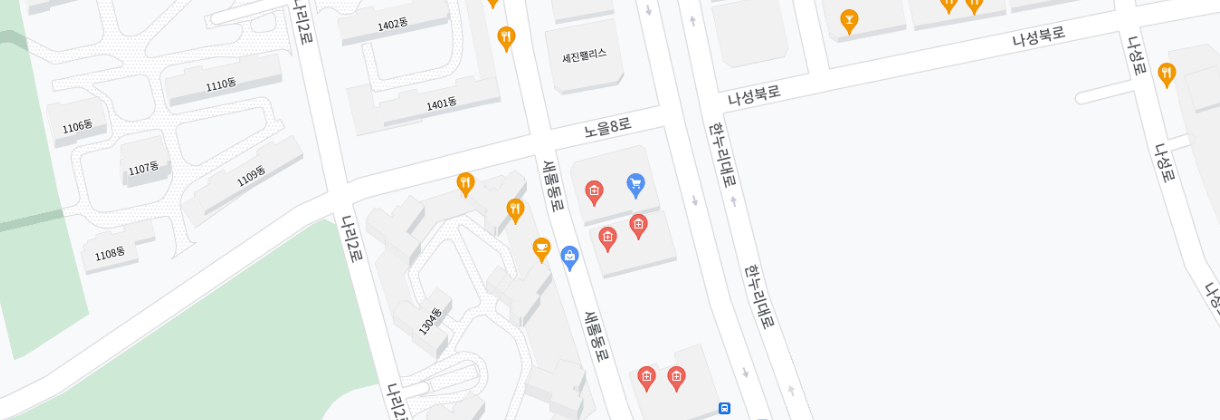Tap the hospital marker next to shopping cart

coord(594,191)
